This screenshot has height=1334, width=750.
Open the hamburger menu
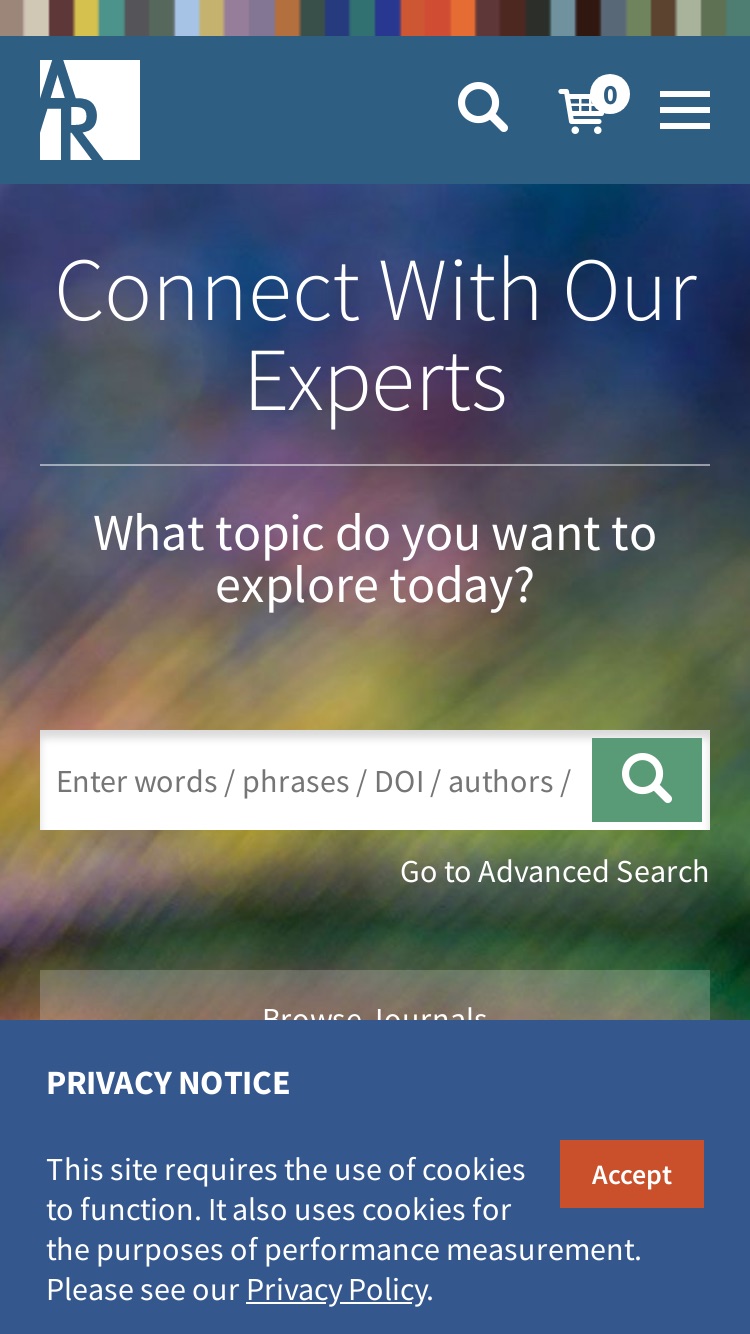(685, 110)
